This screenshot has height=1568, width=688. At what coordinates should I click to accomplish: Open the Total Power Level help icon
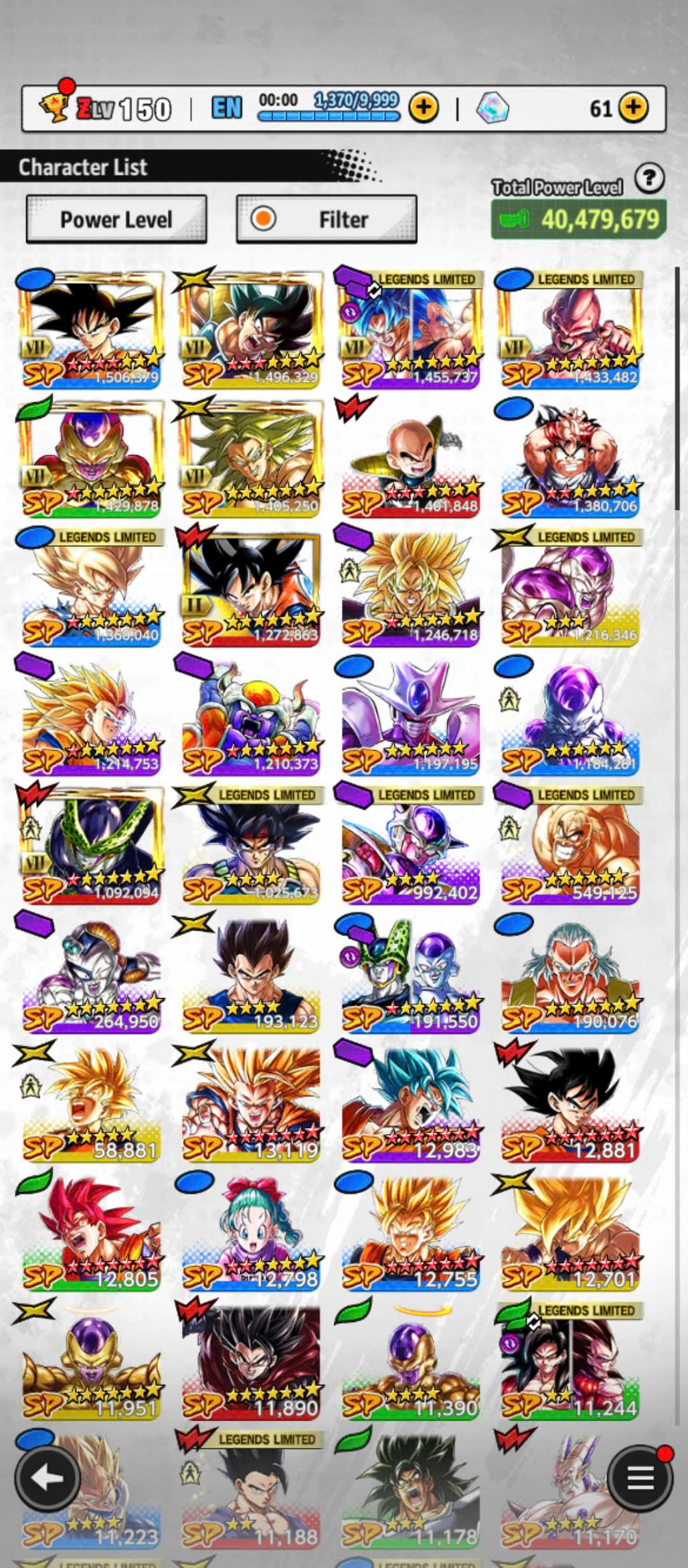649,179
